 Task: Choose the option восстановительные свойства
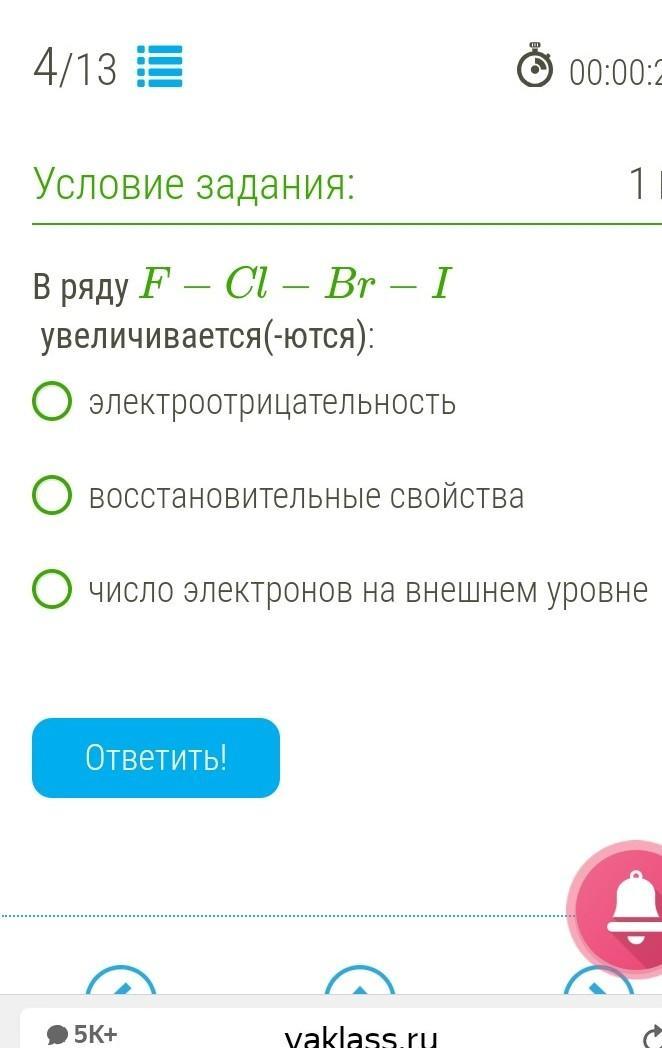tap(52, 496)
